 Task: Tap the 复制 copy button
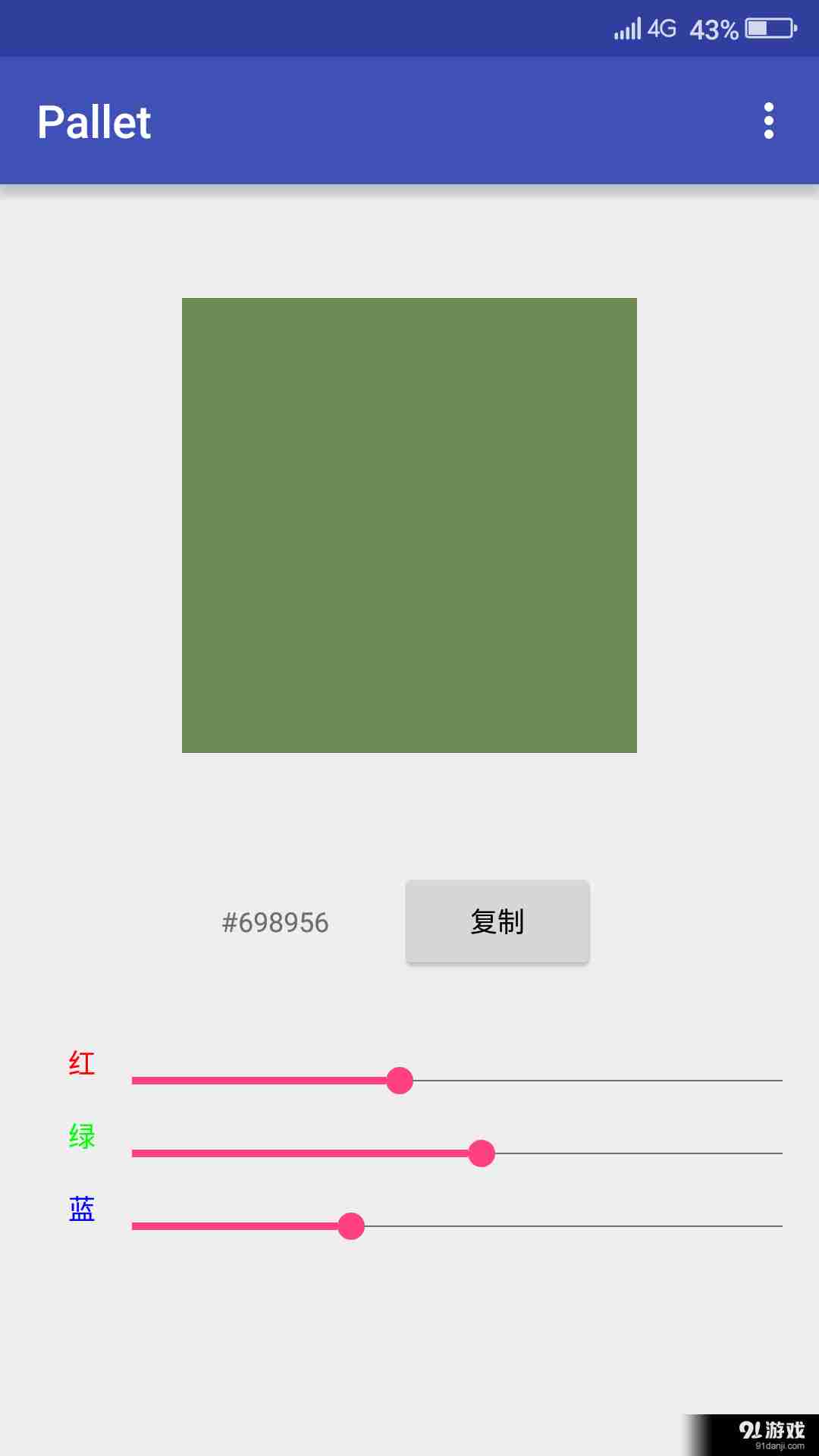(497, 921)
